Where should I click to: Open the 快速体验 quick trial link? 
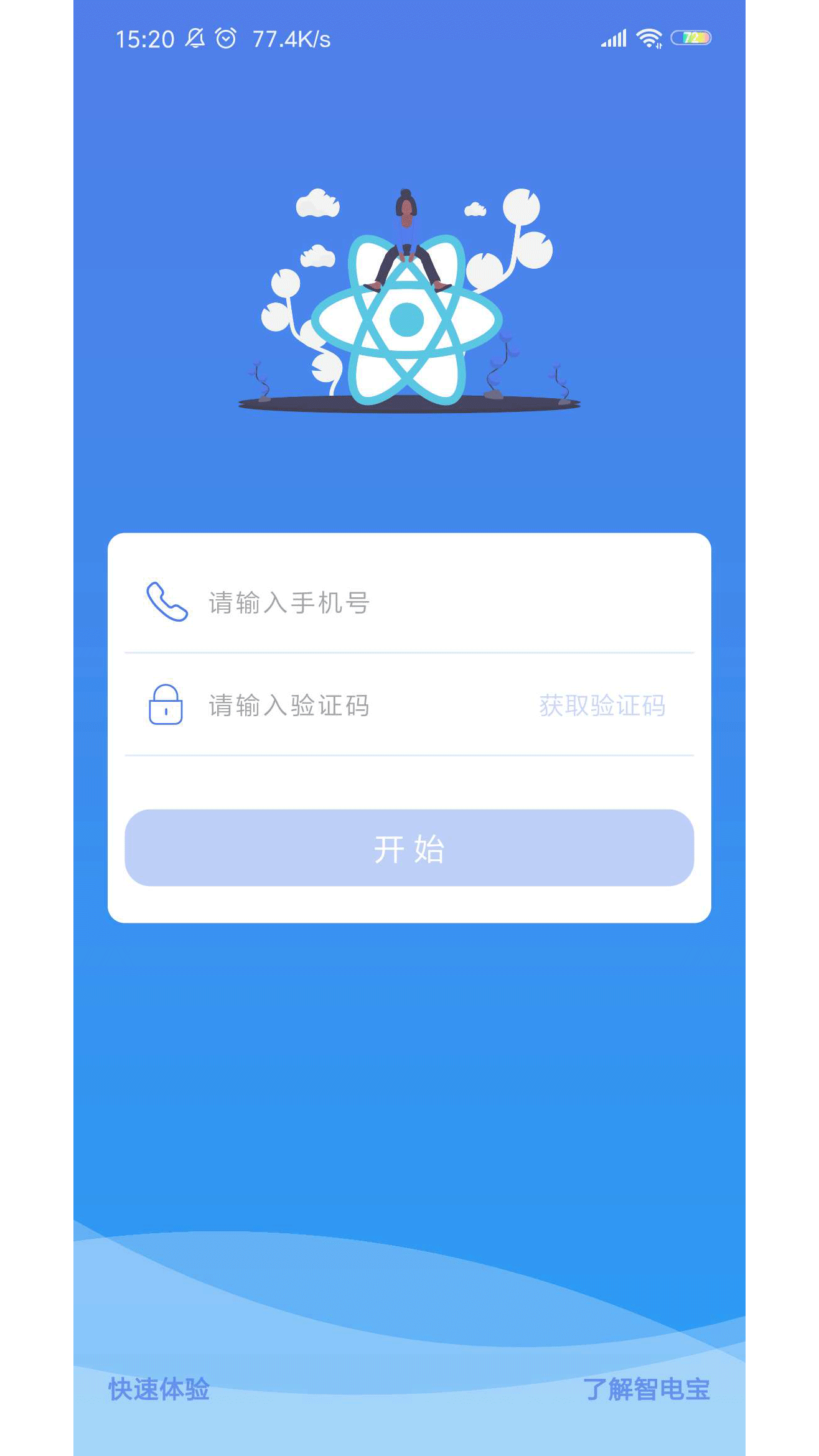pos(159,1389)
